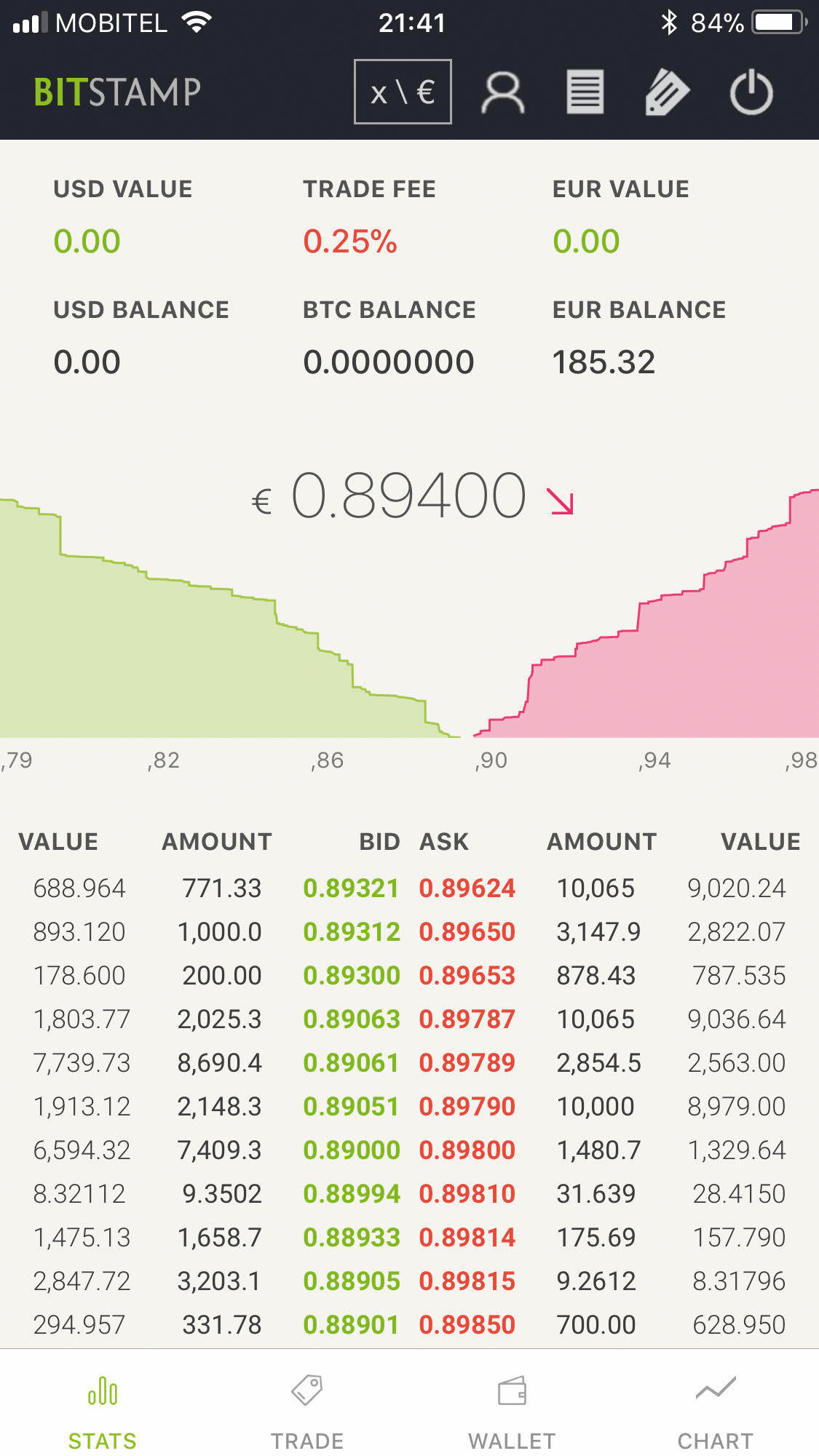Tap the pencil edit icon

point(667,92)
